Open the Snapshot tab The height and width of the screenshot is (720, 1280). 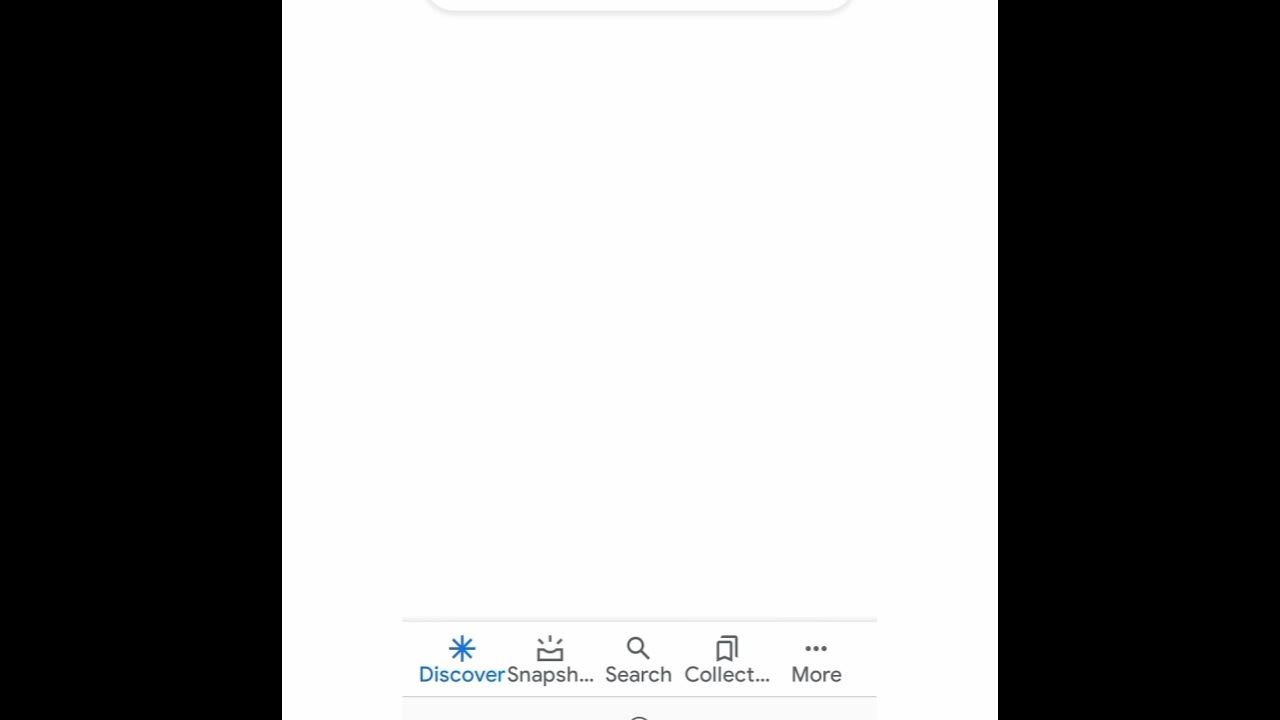pyautogui.click(x=550, y=660)
